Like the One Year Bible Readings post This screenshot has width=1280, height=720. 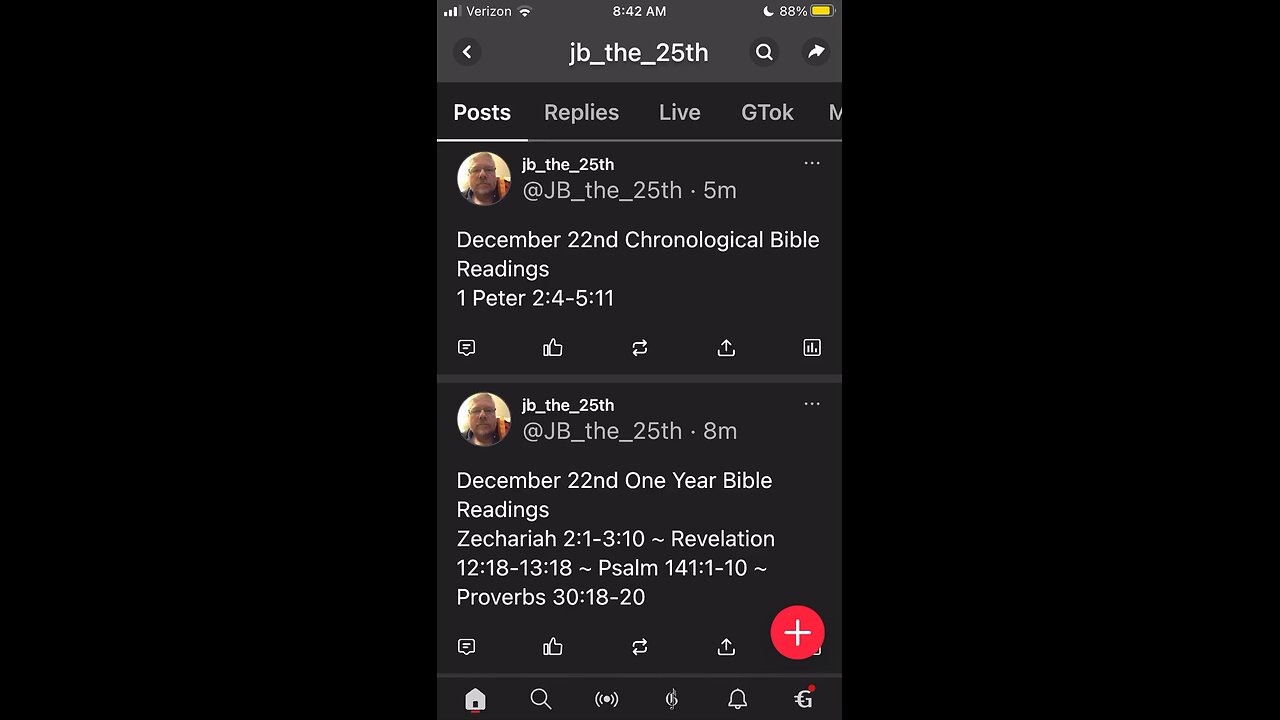(553, 647)
